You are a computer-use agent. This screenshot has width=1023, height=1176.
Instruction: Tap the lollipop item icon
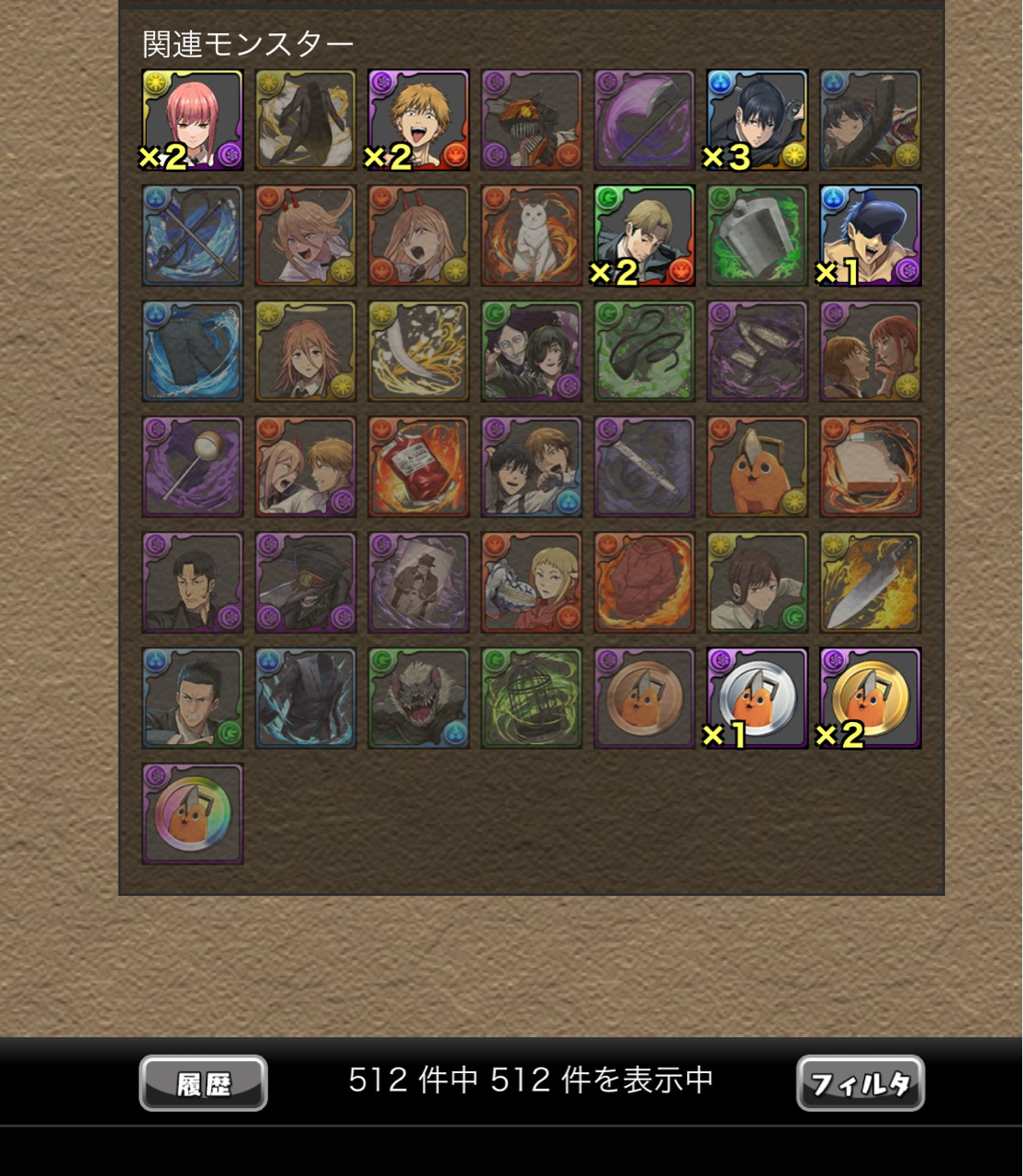coord(193,467)
